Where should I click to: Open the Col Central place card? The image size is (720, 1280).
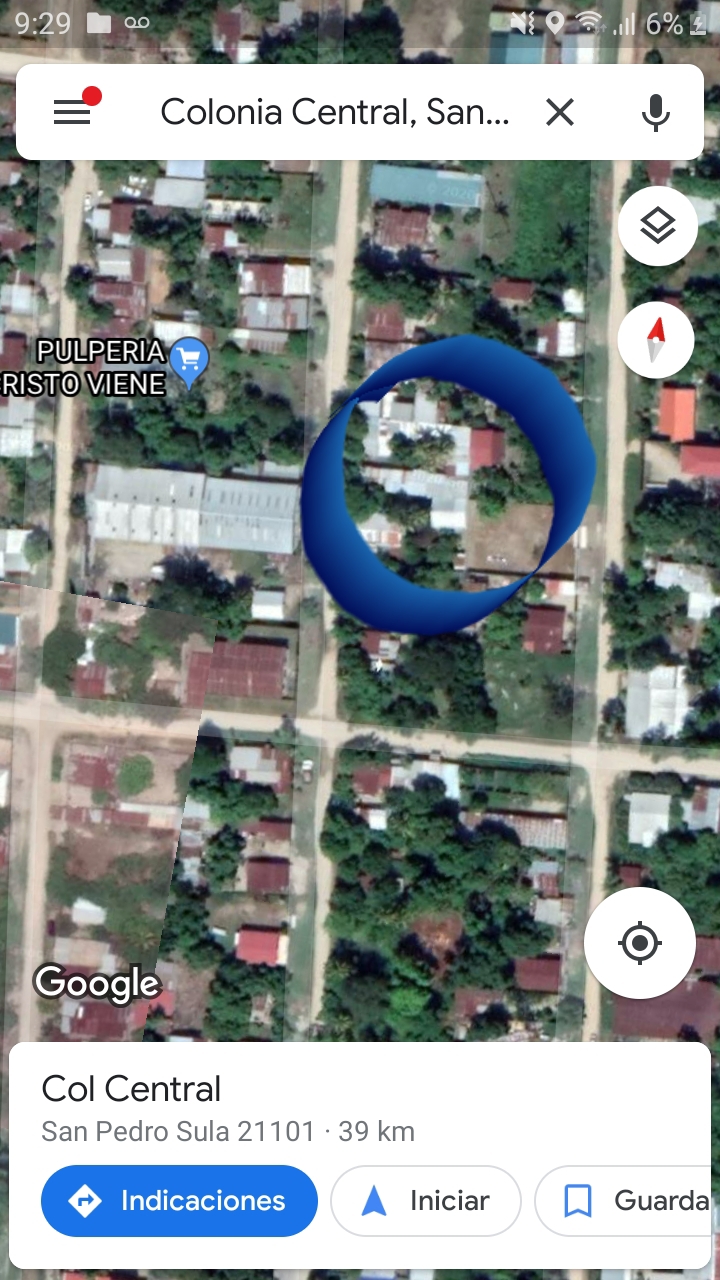click(230, 1108)
